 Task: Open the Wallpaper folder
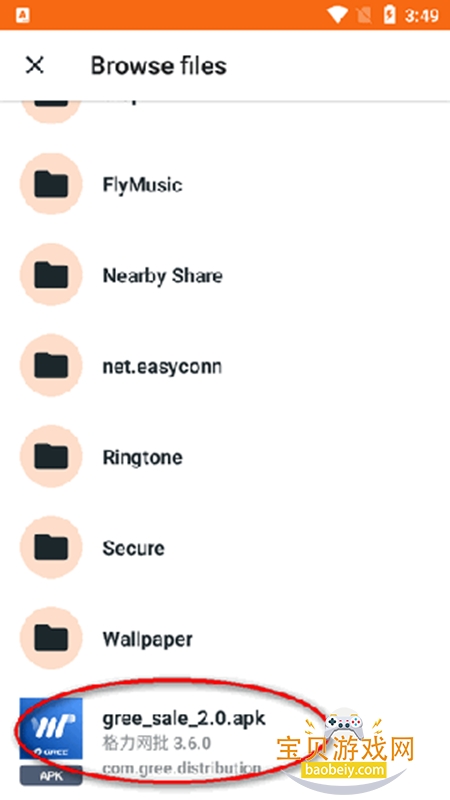[225, 638]
